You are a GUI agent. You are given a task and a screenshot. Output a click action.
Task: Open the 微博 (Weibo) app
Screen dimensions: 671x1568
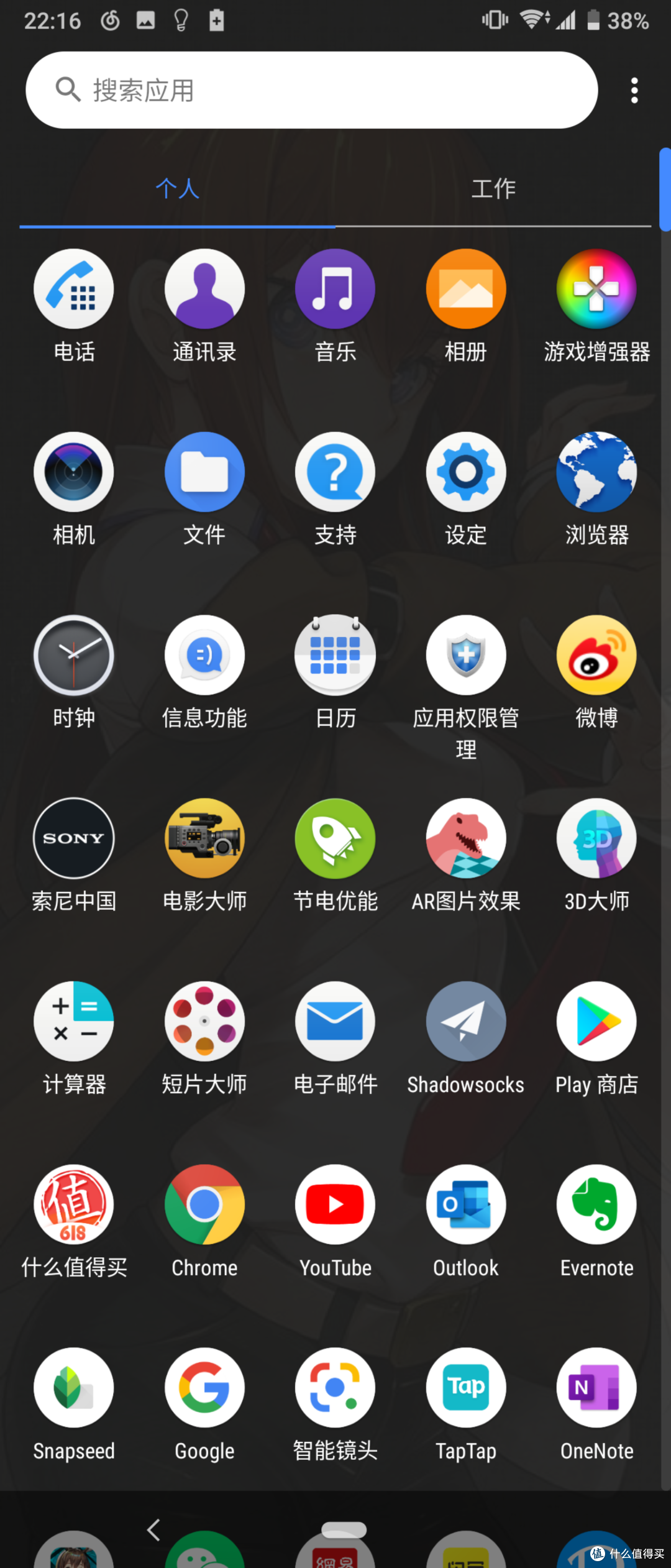coord(596,656)
